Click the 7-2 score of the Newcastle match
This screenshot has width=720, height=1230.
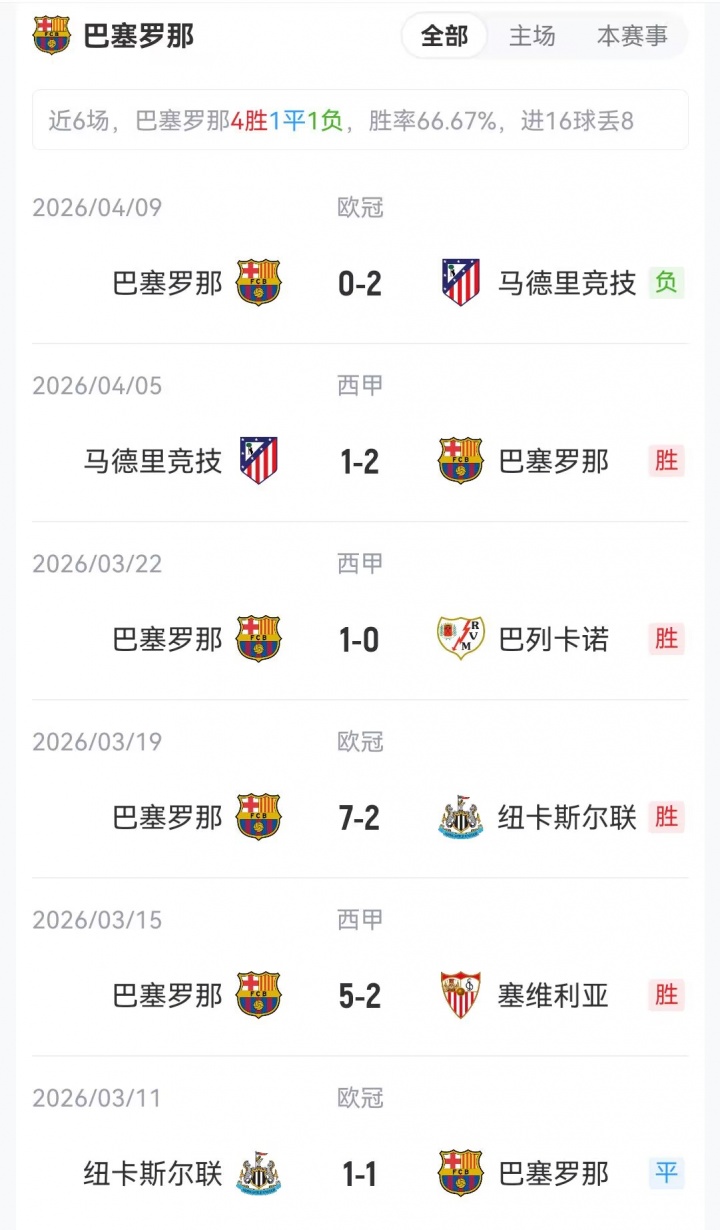click(x=358, y=816)
